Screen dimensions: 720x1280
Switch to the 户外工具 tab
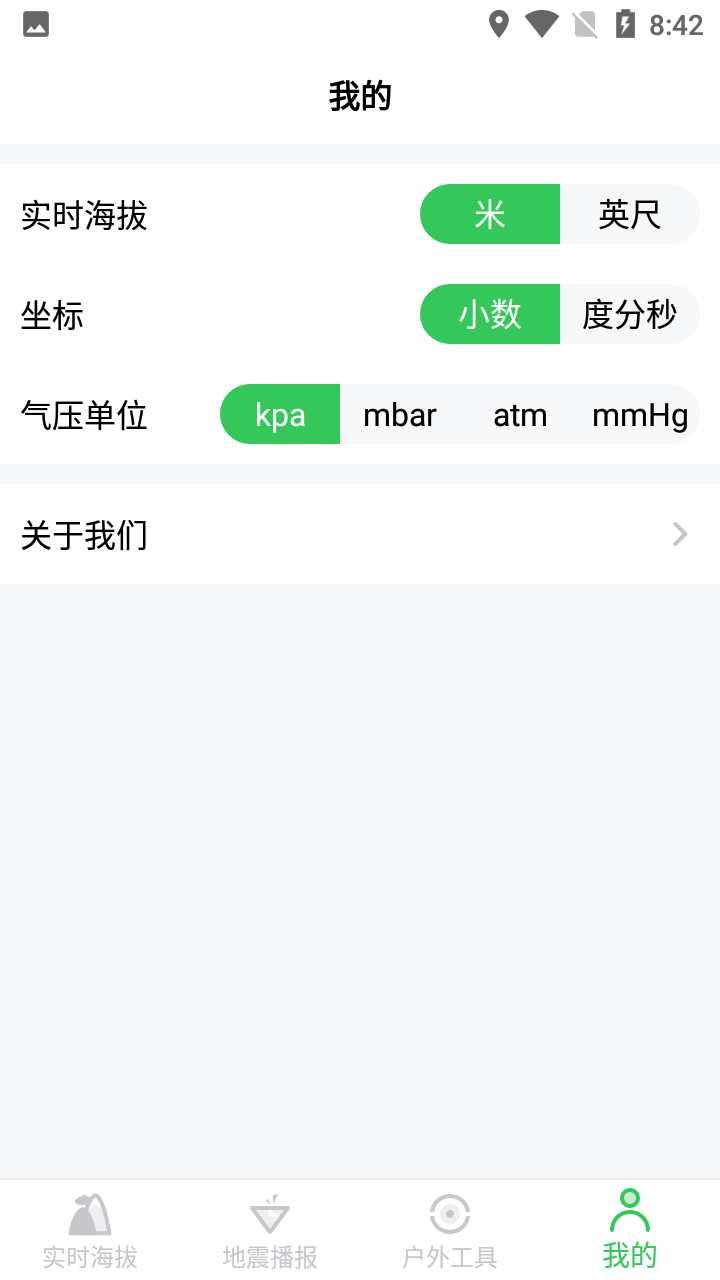pyautogui.click(x=450, y=1230)
